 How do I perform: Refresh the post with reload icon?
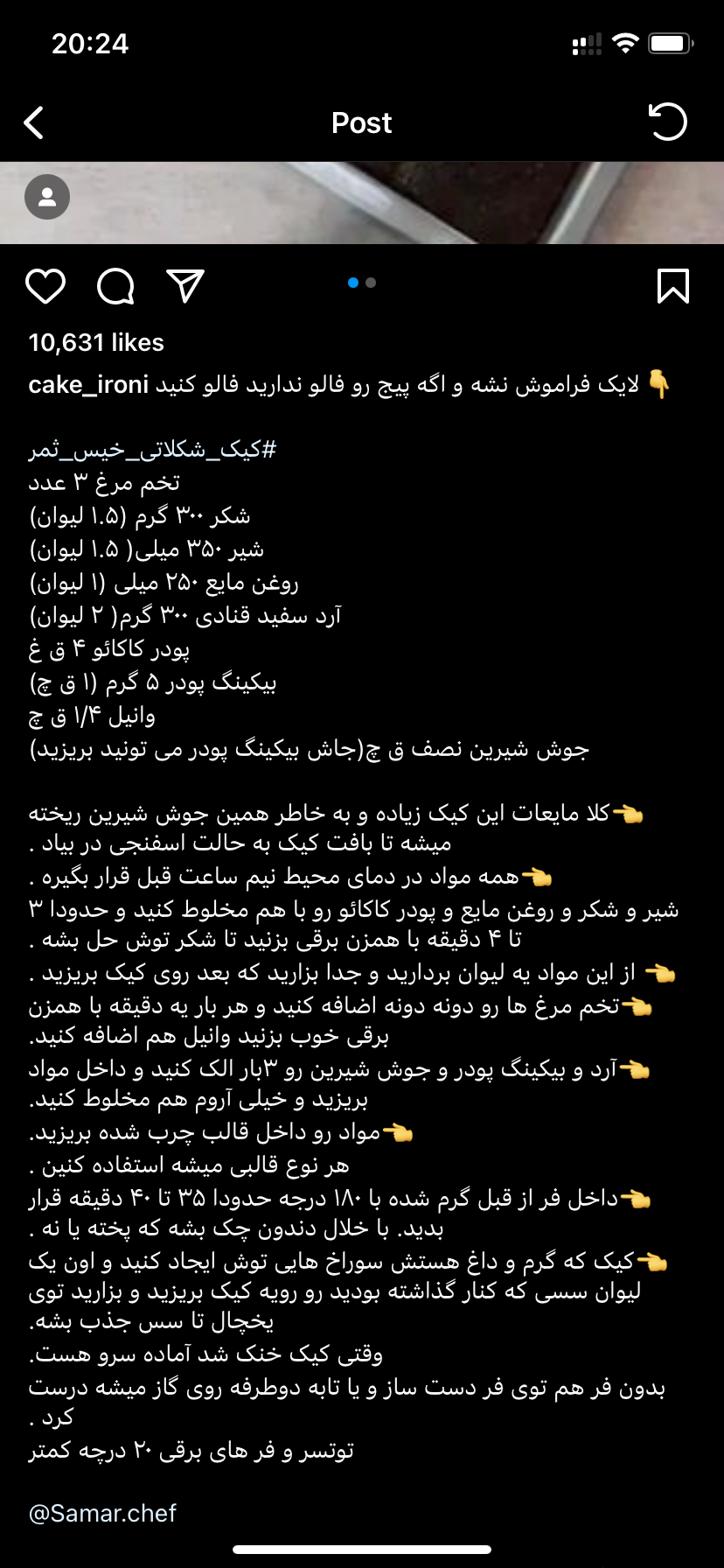tap(668, 122)
